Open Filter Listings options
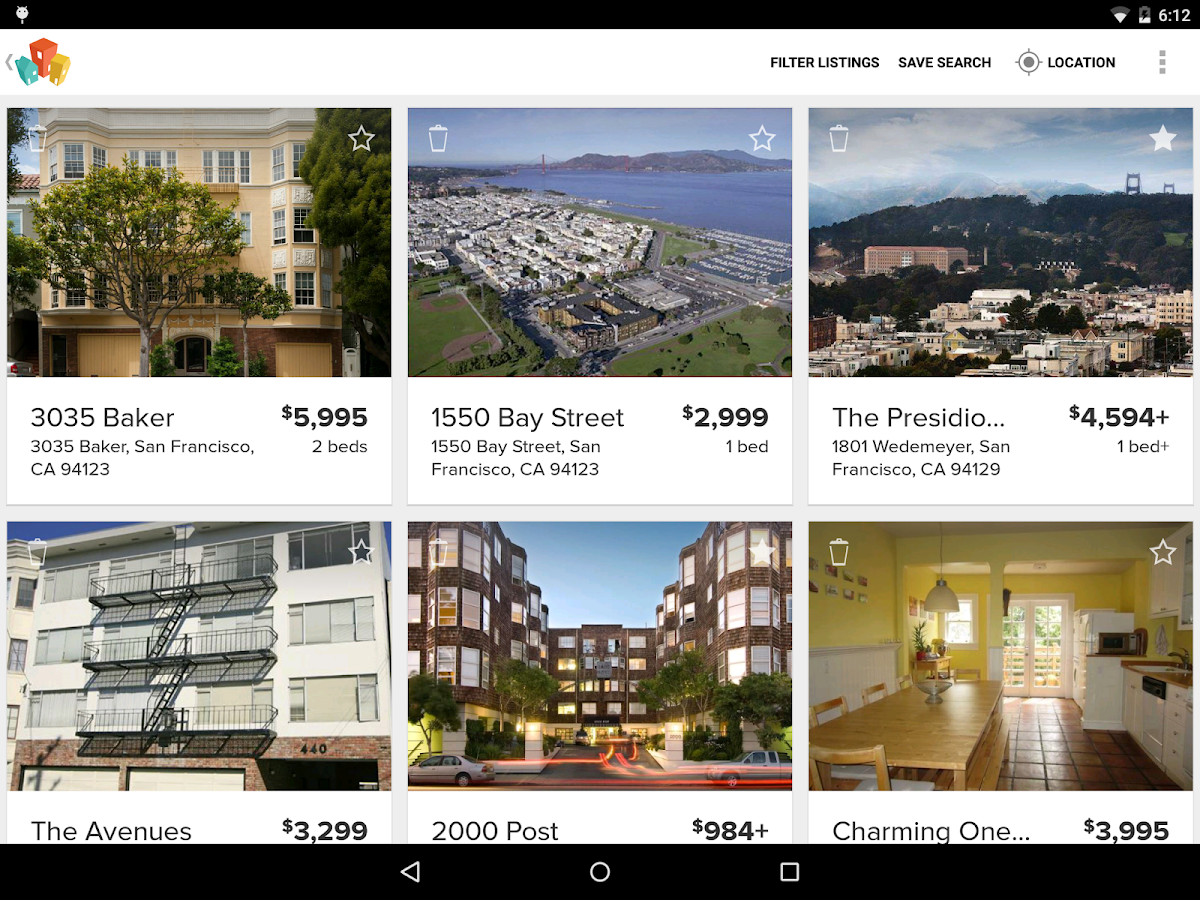This screenshot has width=1200, height=900. (824, 62)
